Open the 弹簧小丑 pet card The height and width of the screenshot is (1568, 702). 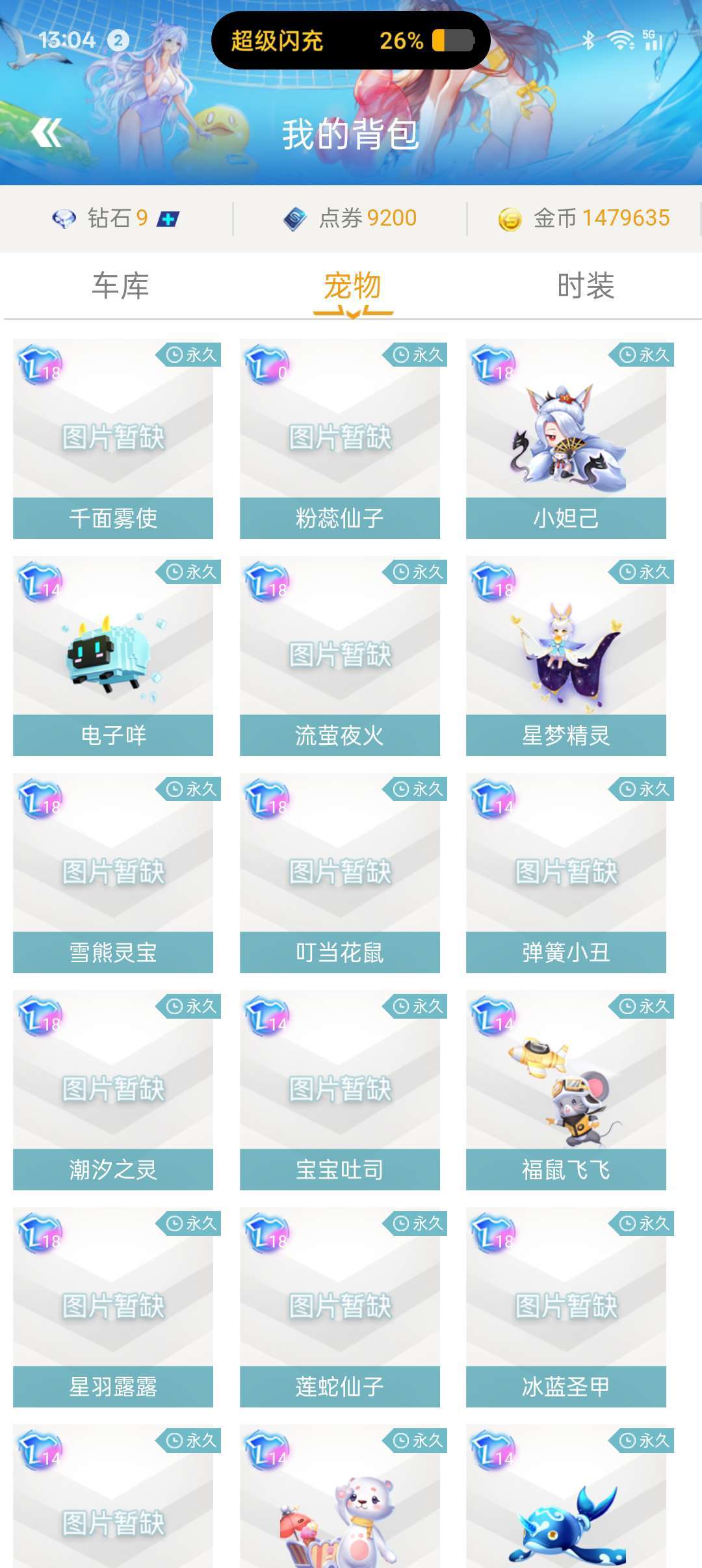point(566,873)
